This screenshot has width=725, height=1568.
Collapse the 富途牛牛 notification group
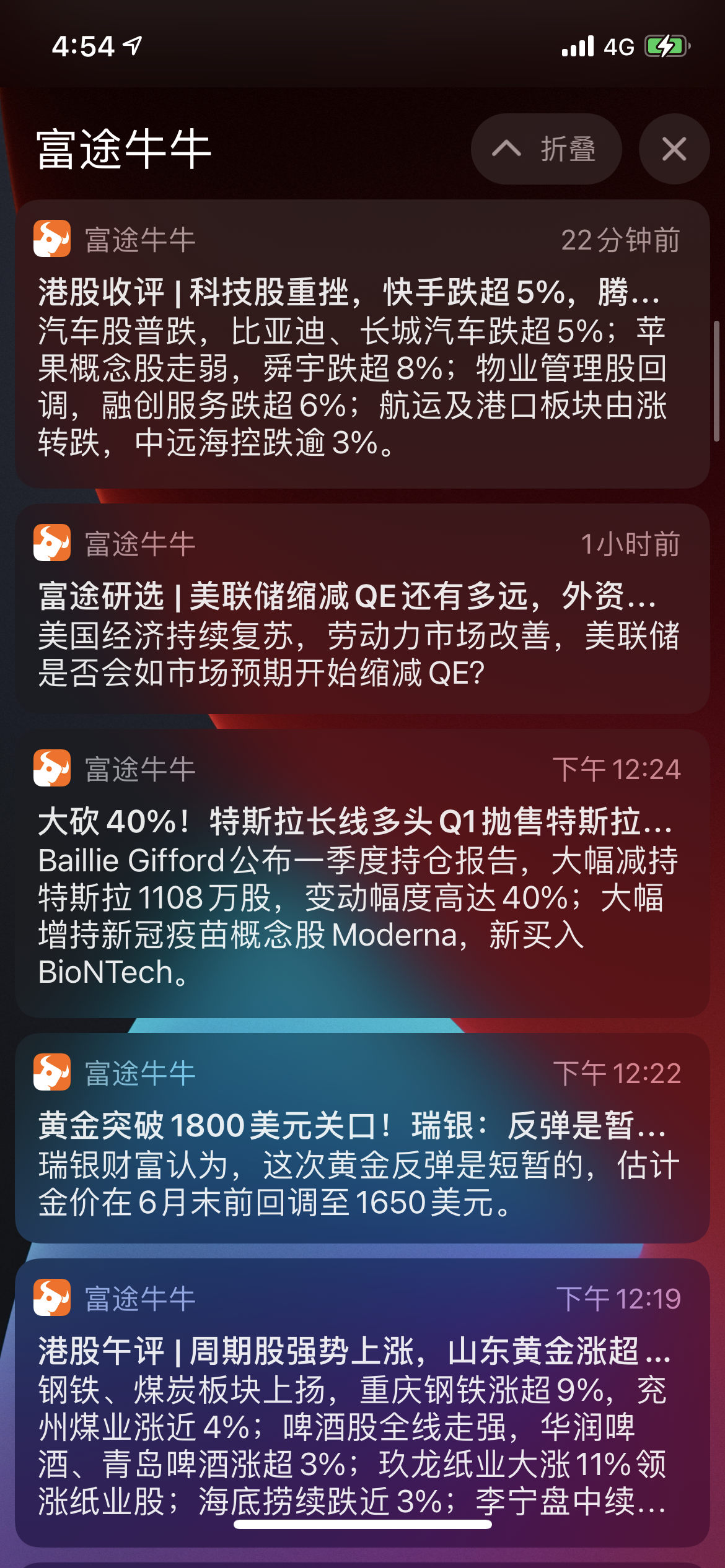click(546, 149)
